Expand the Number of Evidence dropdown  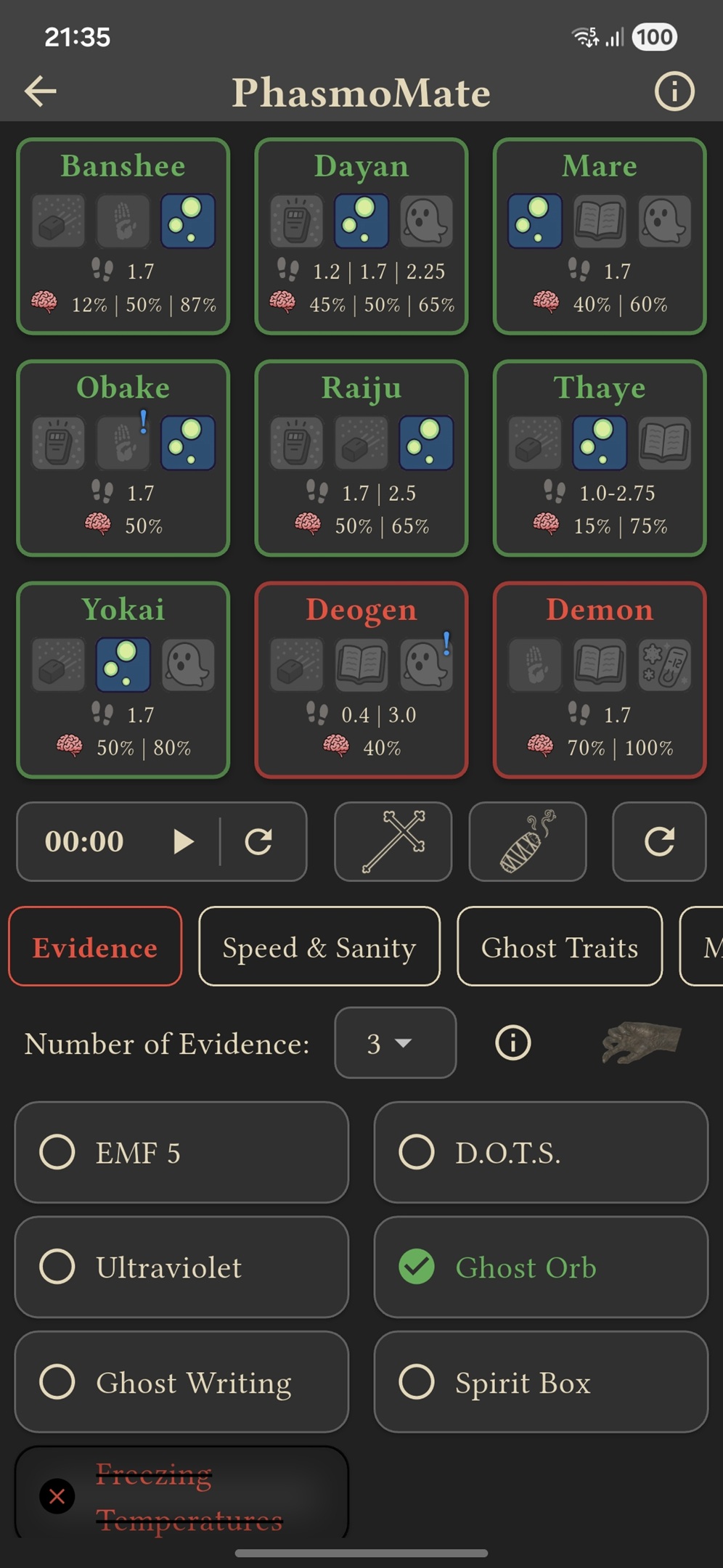coord(395,1043)
